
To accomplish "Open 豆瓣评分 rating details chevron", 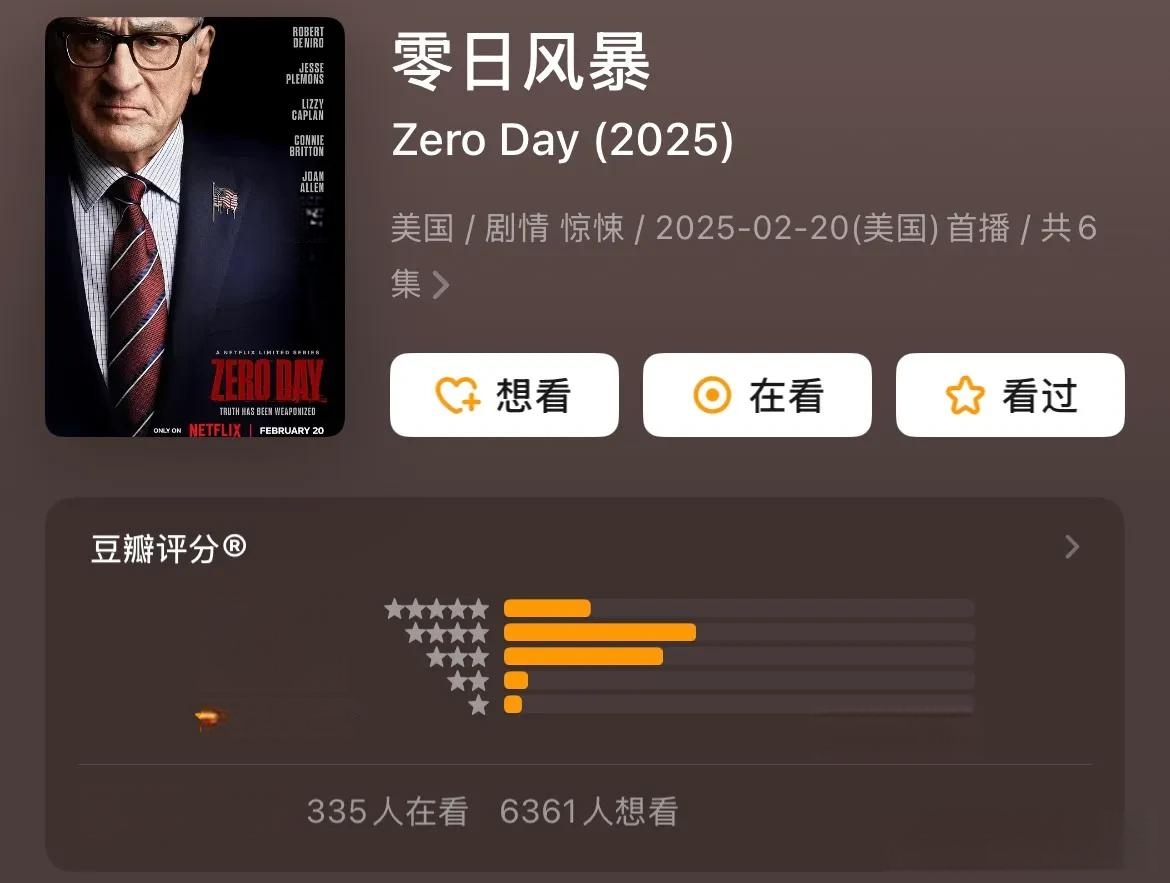I will 1072,547.
